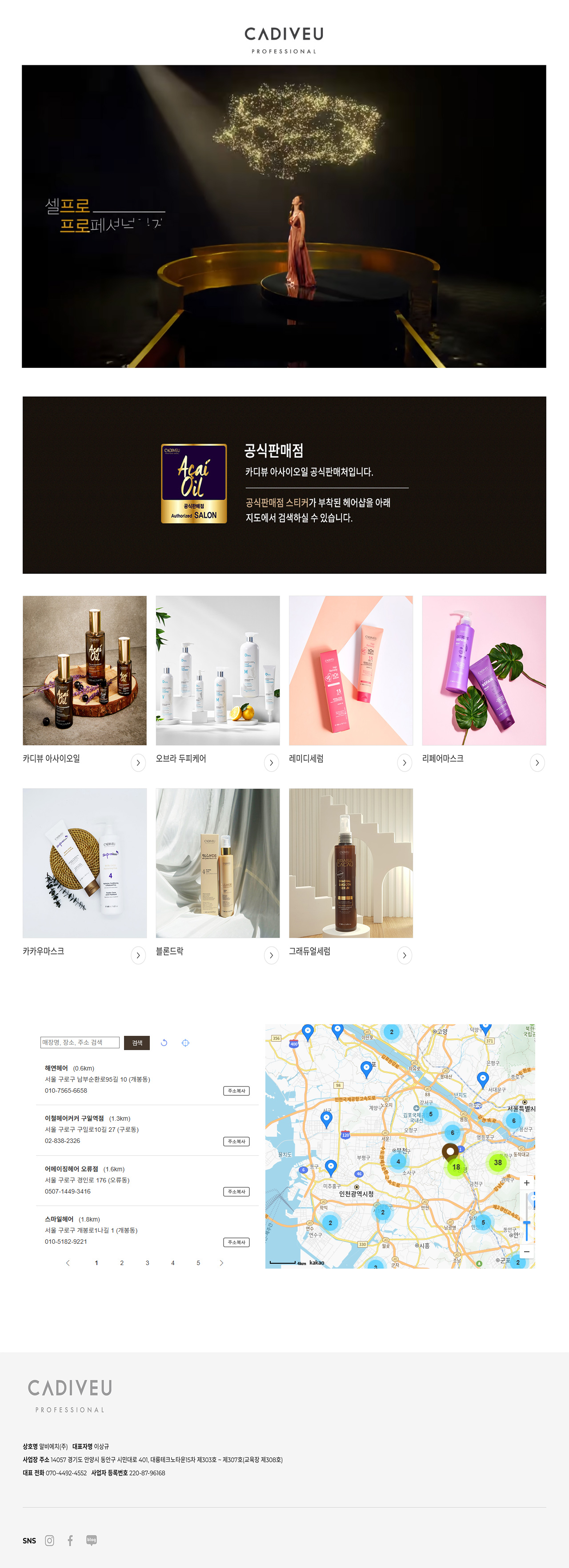Image resolution: width=569 pixels, height=1568 pixels.
Task: Locate my current position with the crosshair icon
Action: [186, 1043]
